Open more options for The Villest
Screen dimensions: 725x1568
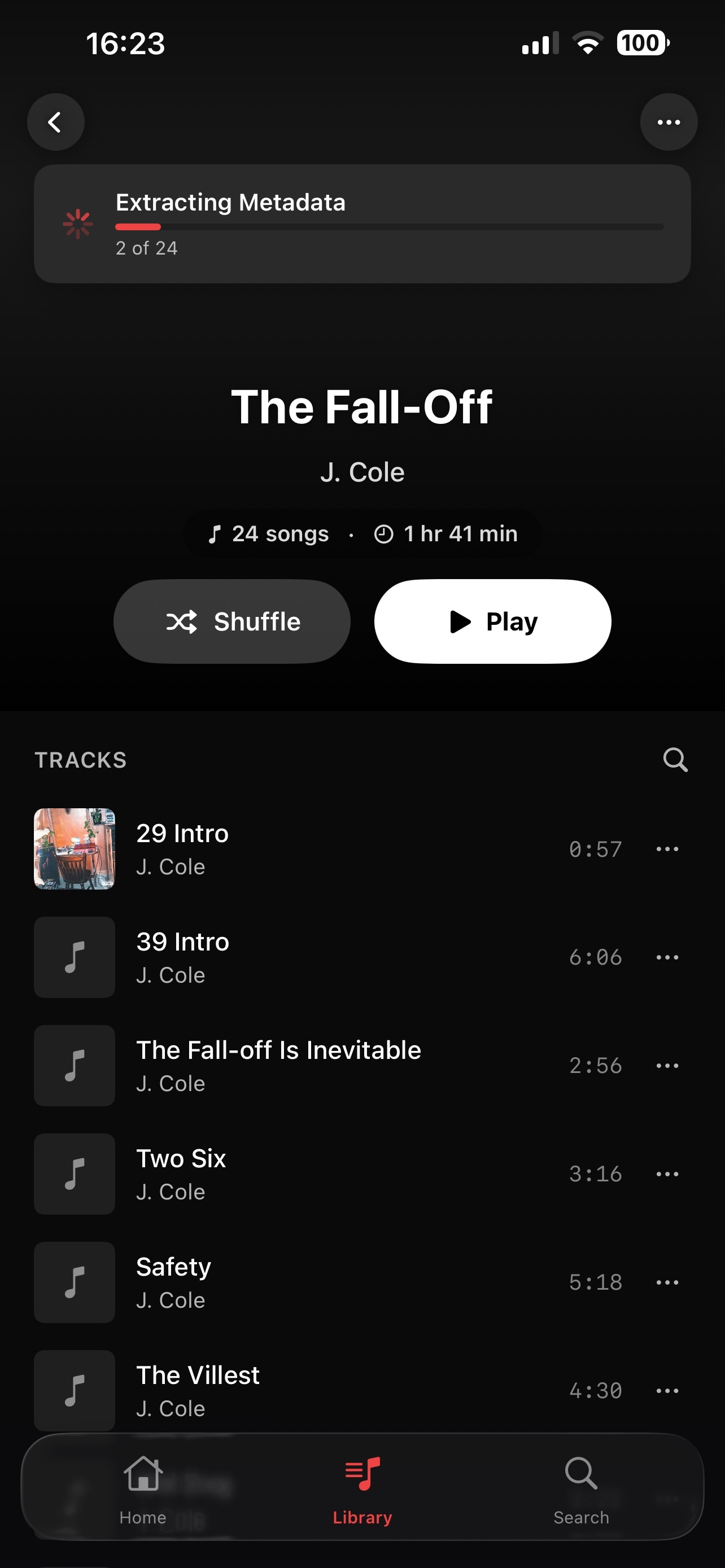[x=667, y=1391]
